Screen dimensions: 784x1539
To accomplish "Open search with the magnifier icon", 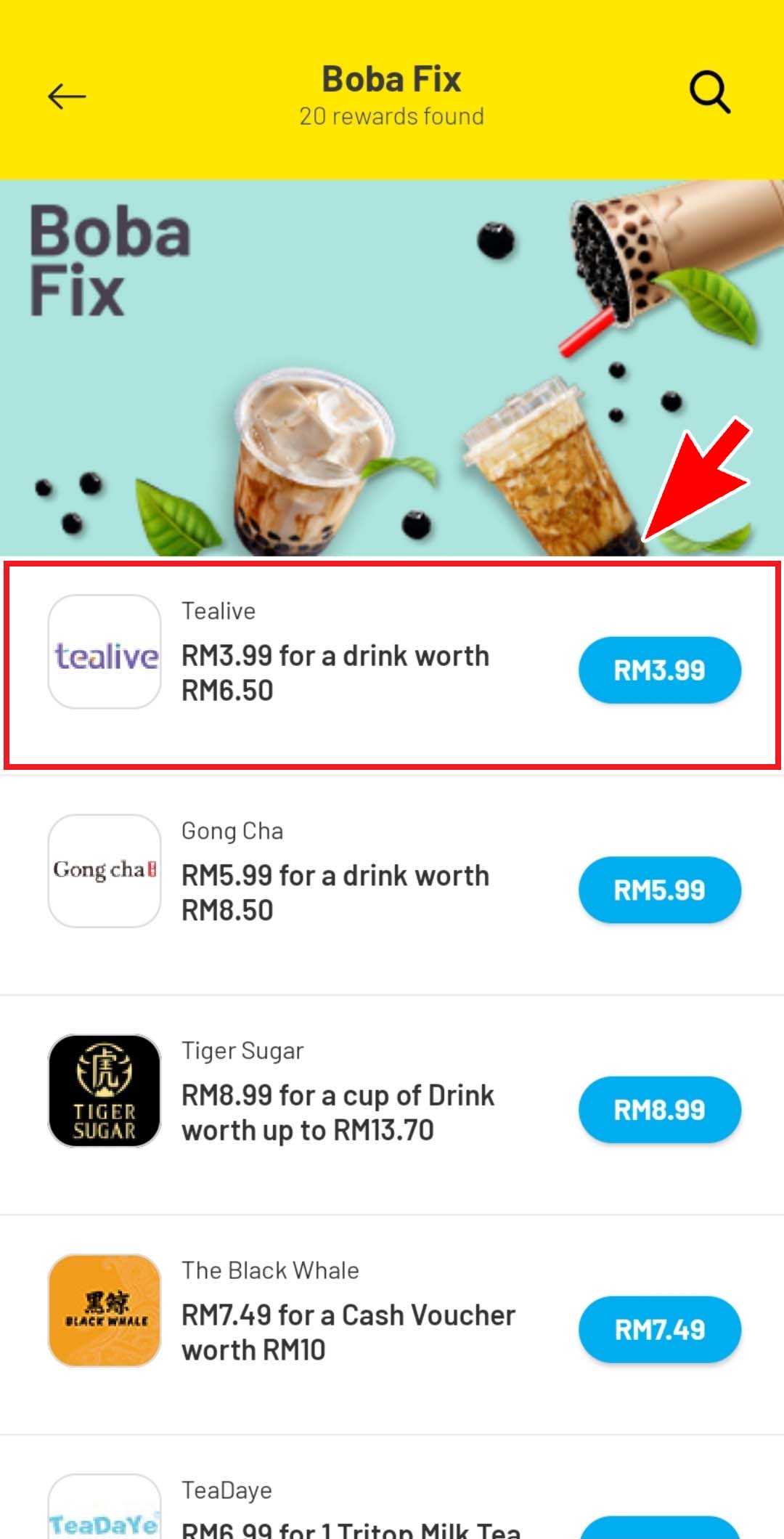I will [709, 92].
